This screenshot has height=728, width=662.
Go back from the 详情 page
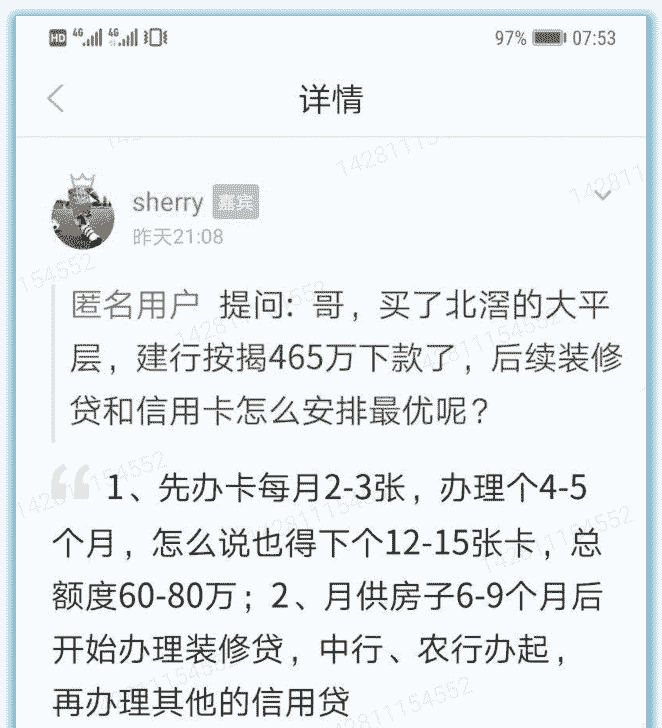[x=55, y=98]
